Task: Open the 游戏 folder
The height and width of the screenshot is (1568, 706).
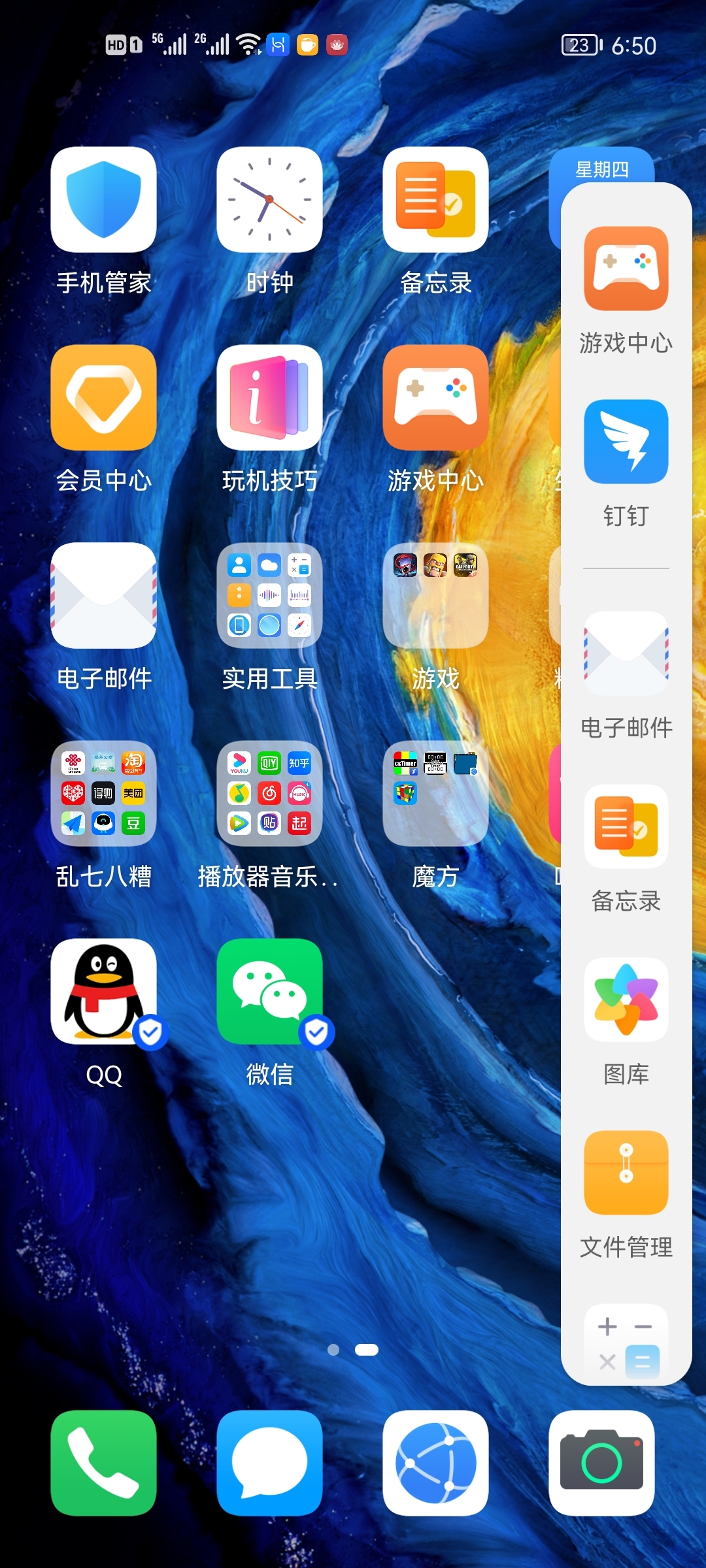Action: (x=435, y=596)
